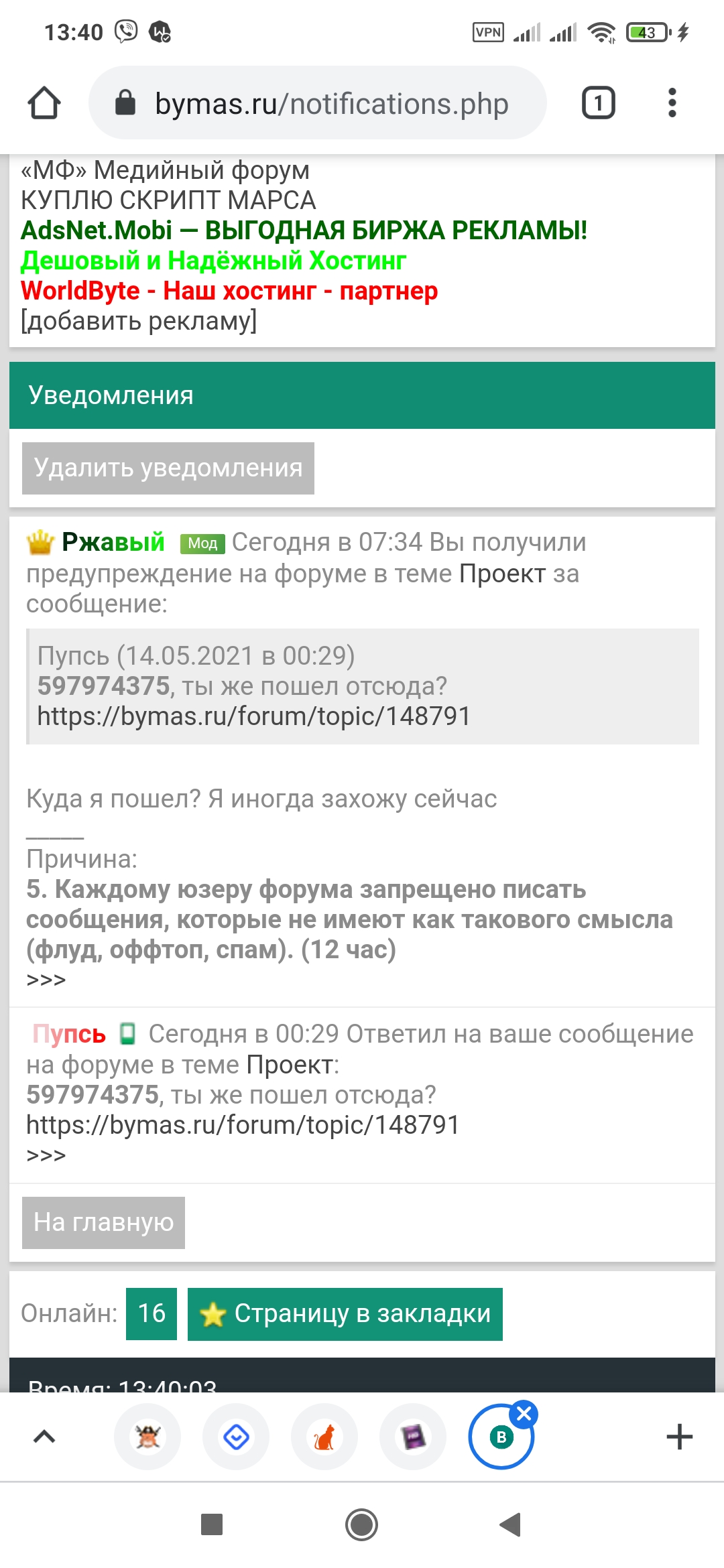
Task: Delete notifications with Удалить уведомления
Action: 168,468
